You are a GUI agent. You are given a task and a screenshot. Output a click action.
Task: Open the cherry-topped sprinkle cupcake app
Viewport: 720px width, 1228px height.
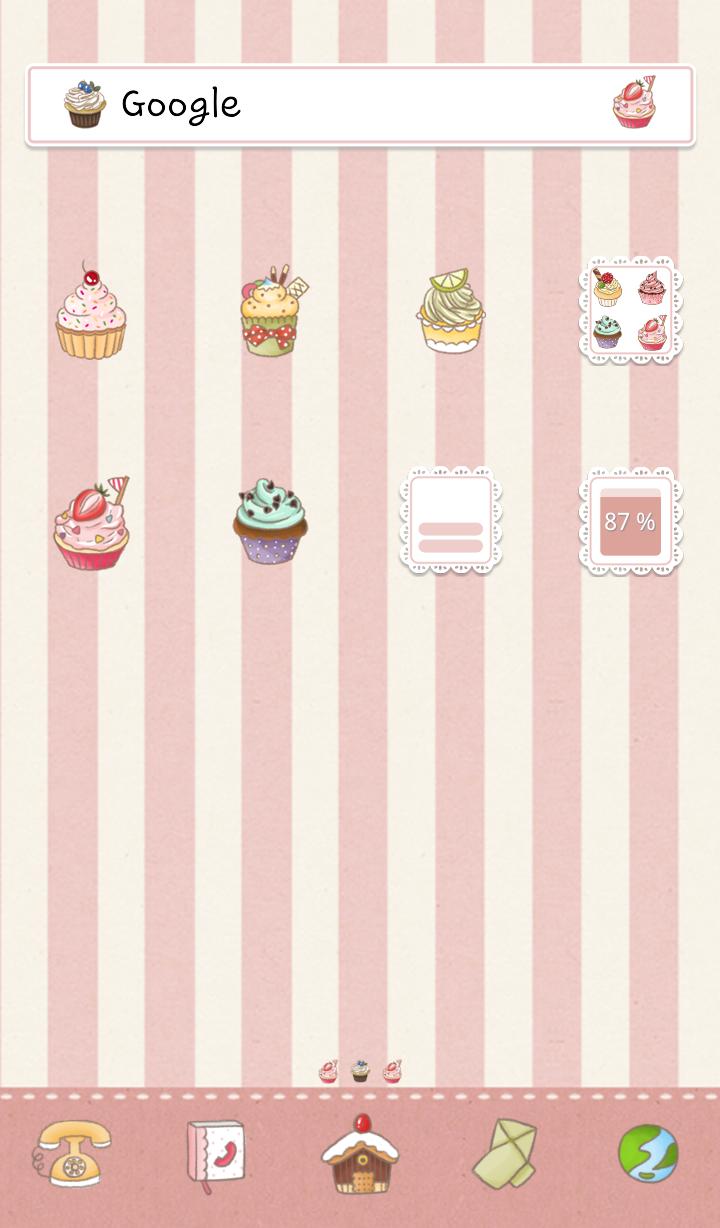tap(90, 314)
